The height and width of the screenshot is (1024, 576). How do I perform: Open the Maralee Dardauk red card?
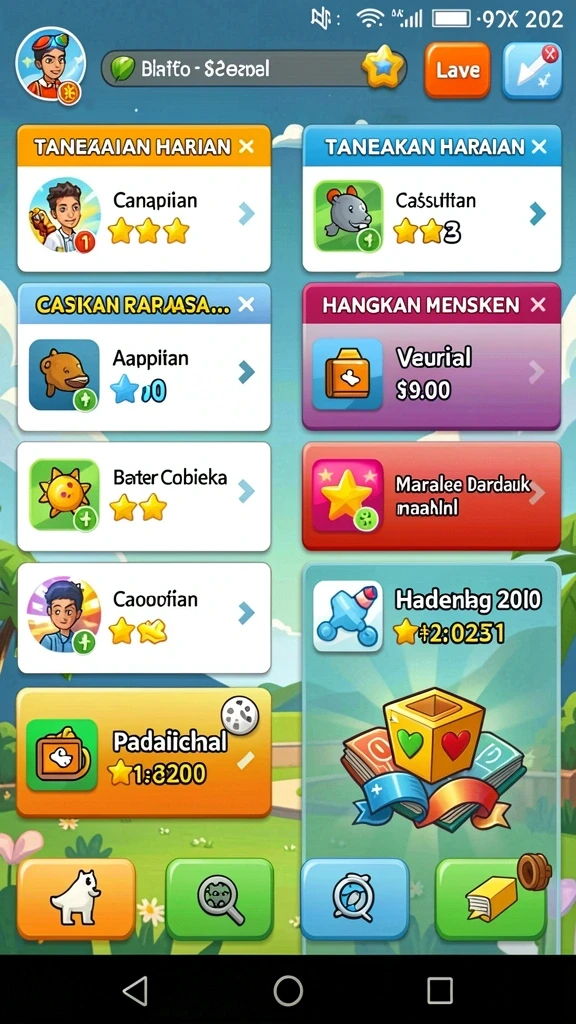[x=432, y=496]
